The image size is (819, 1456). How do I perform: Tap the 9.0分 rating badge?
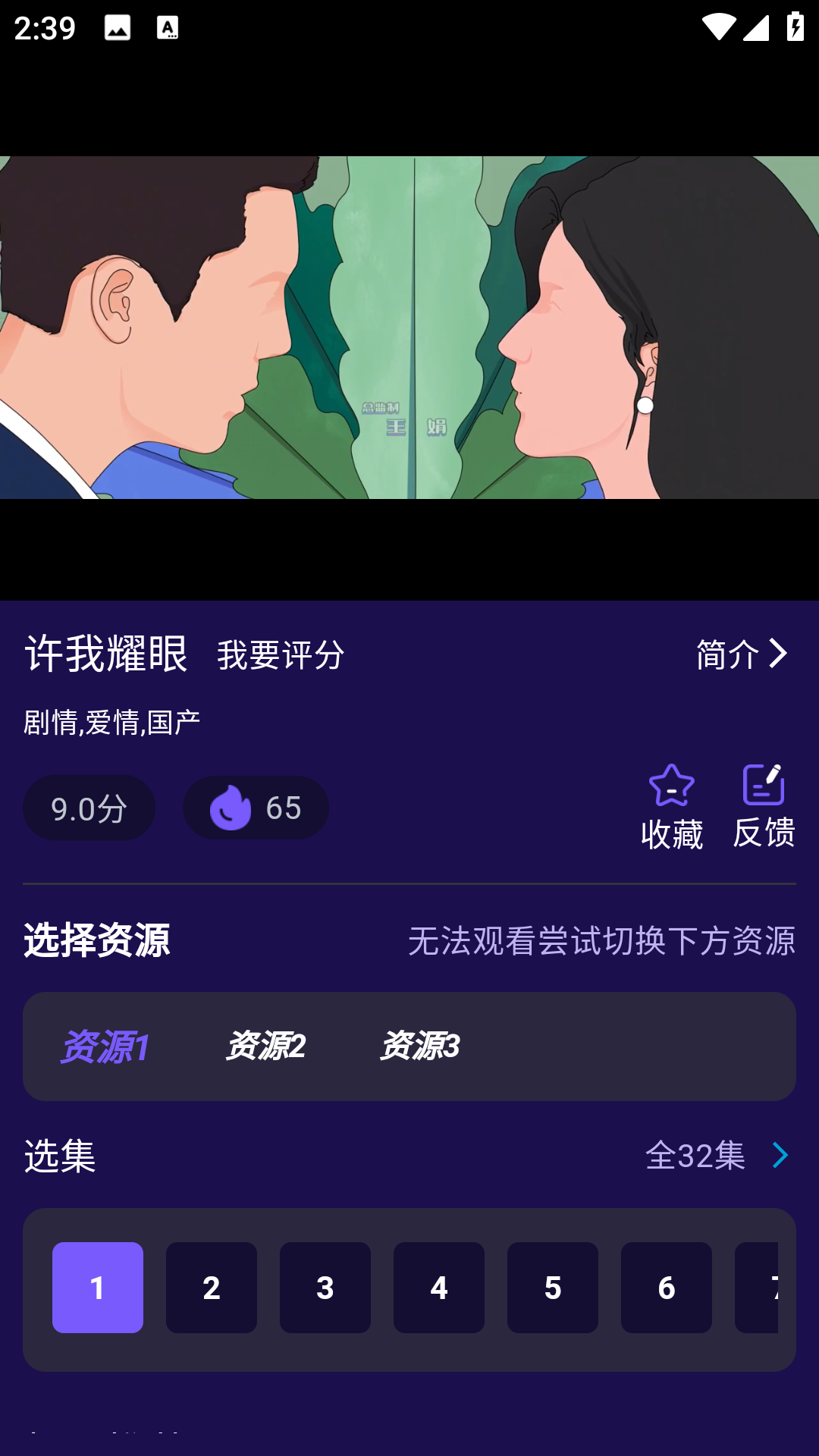click(x=89, y=808)
